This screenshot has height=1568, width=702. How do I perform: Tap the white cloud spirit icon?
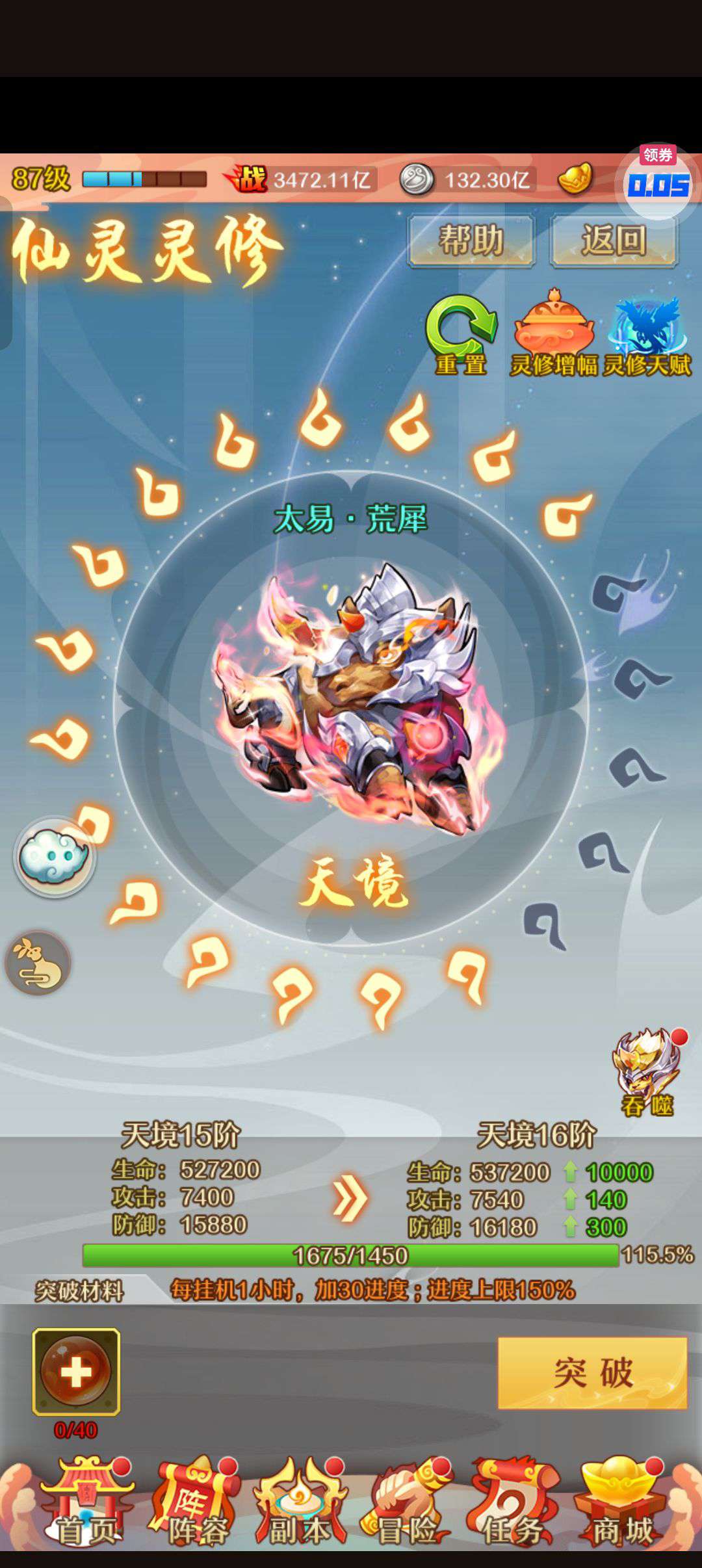55,857
